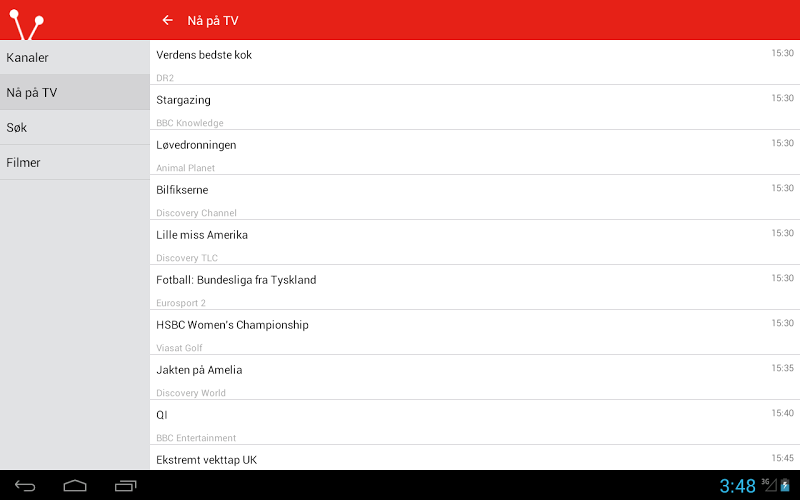Viewport: 800px width, 500px height.
Task: Open the Filmer section
Action: (74, 163)
